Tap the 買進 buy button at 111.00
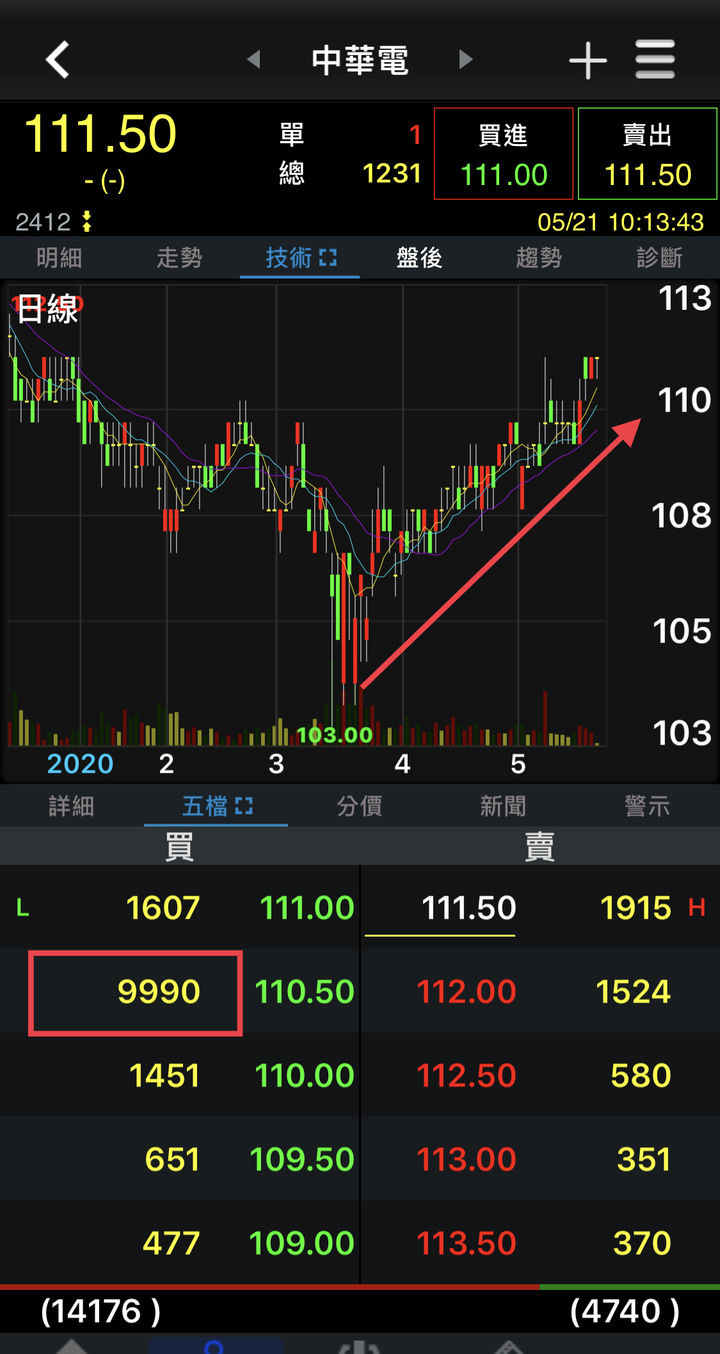 coord(503,155)
